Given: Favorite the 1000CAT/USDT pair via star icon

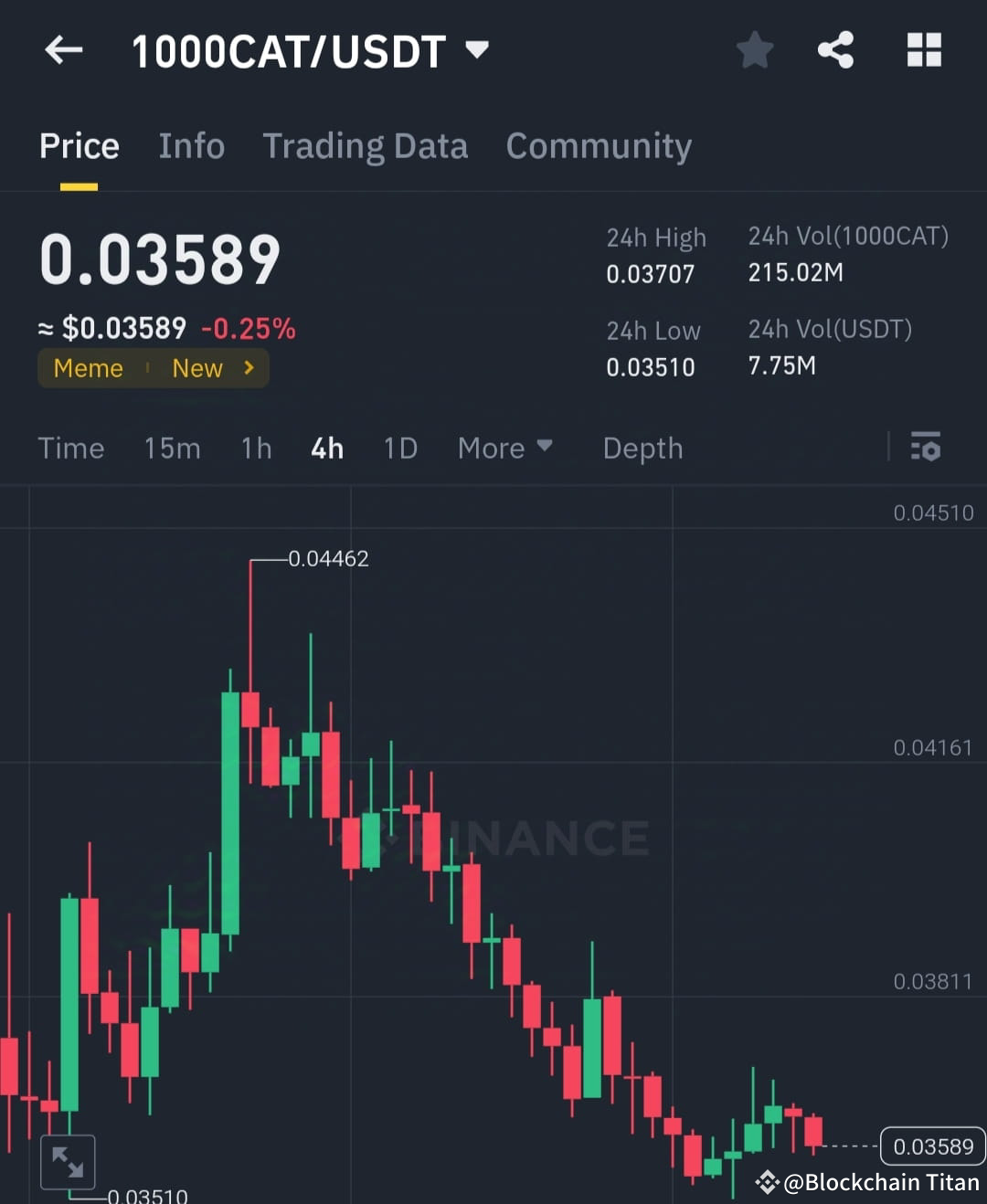Looking at the screenshot, I should (x=754, y=50).
